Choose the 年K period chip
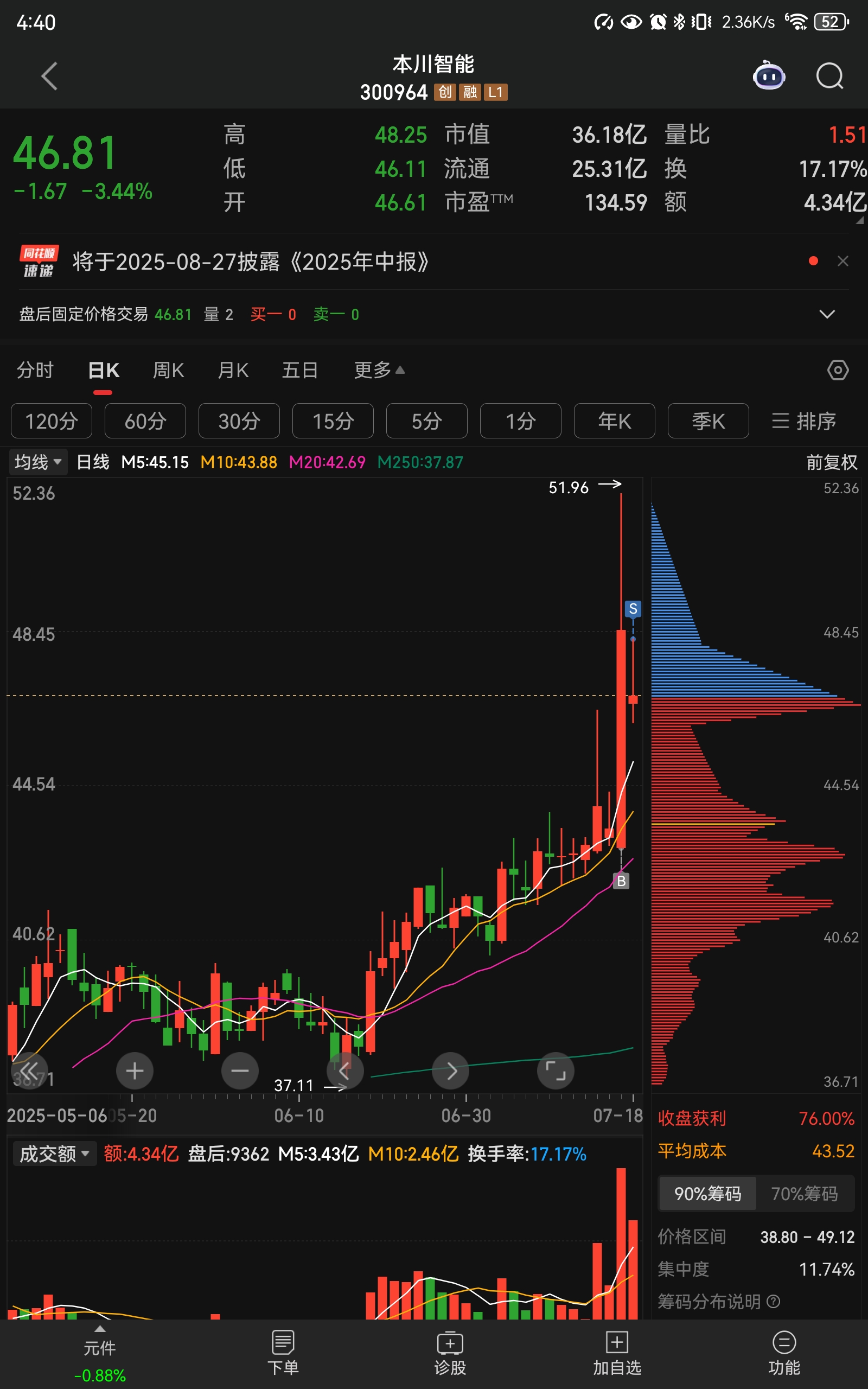The height and width of the screenshot is (1389, 868). (614, 420)
